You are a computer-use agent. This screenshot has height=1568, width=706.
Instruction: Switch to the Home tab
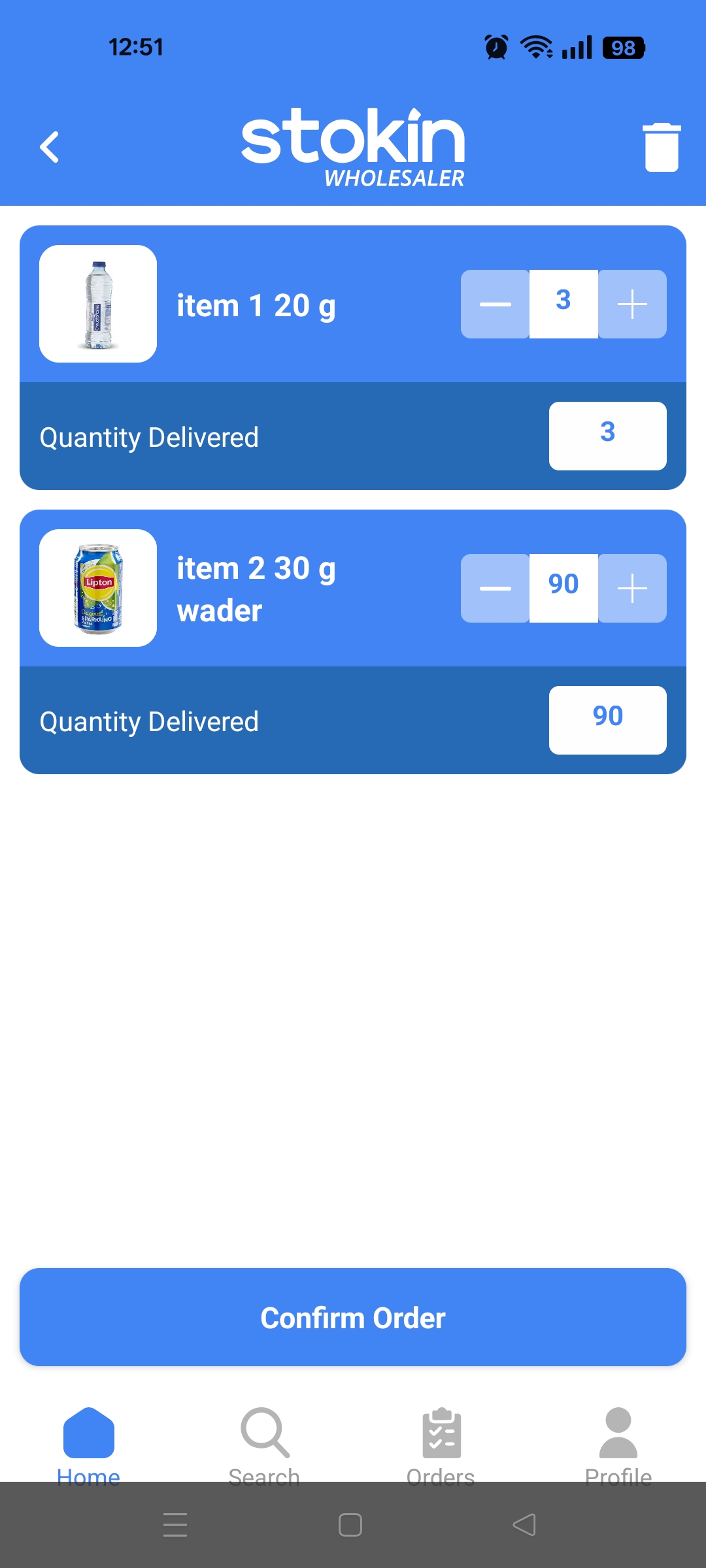pos(89,1444)
